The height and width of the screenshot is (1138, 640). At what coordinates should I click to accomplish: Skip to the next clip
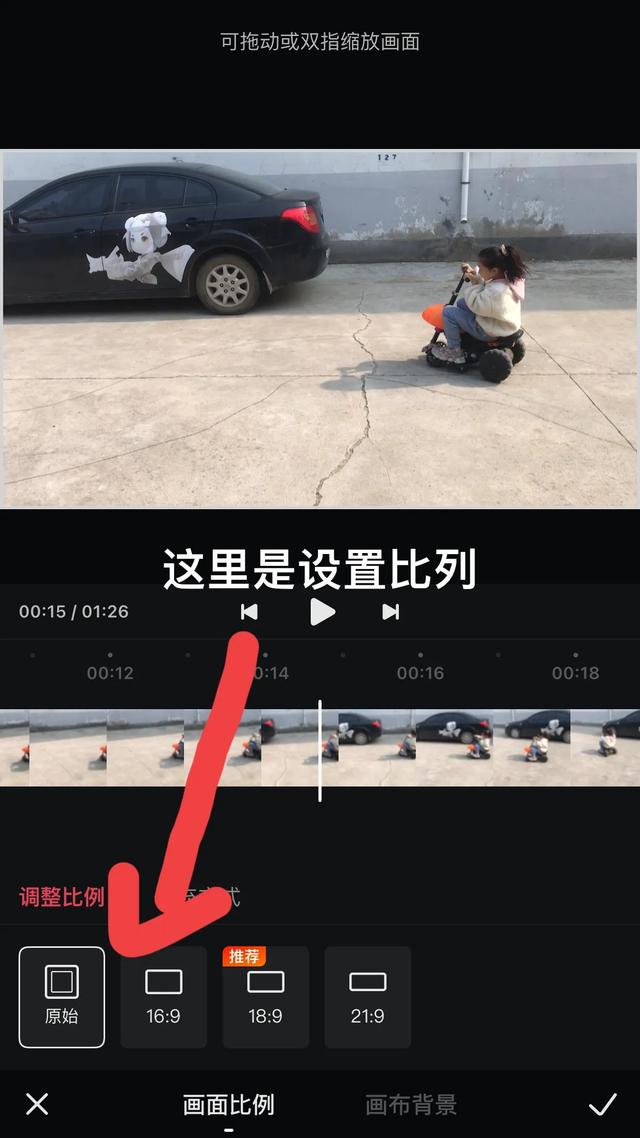[x=391, y=611]
